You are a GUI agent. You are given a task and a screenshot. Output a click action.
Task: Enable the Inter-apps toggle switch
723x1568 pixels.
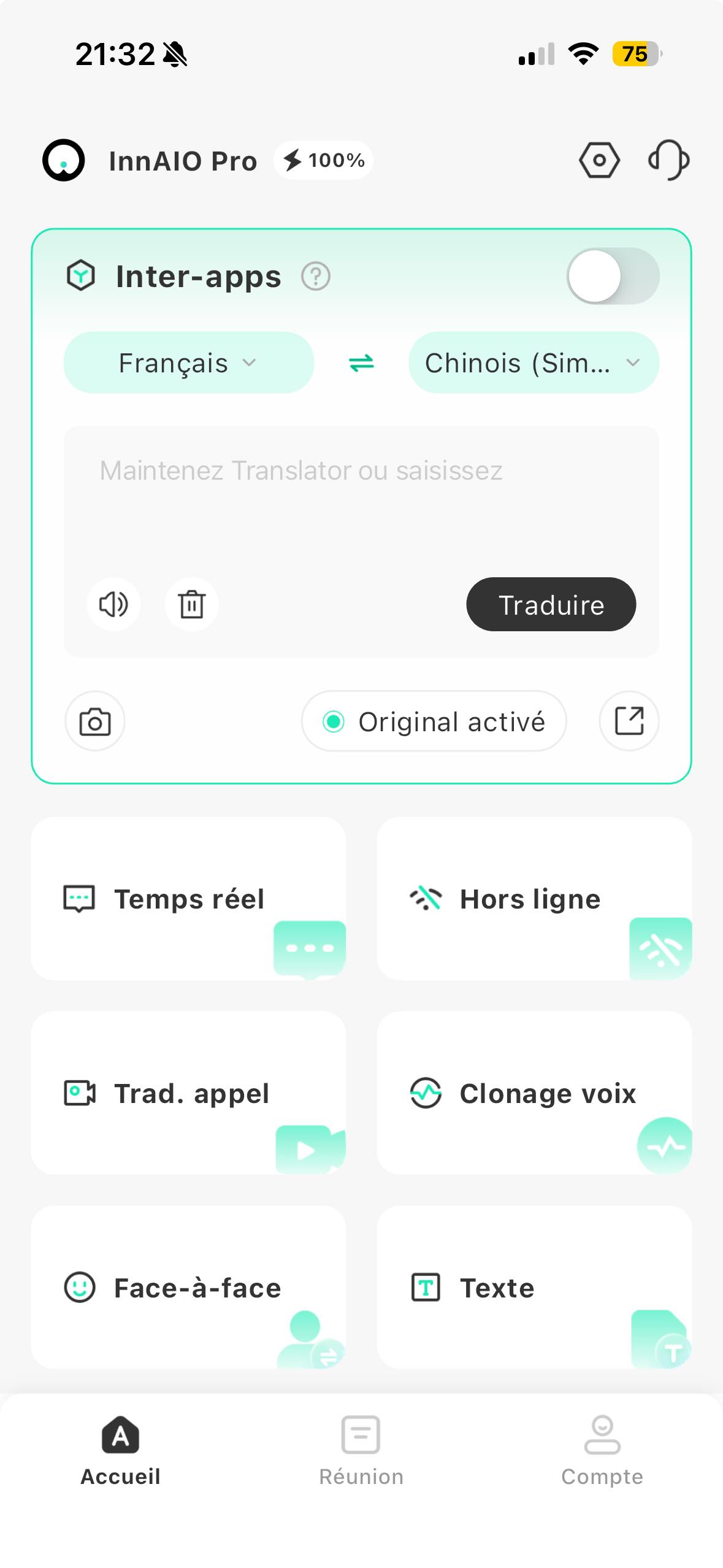pyautogui.click(x=613, y=276)
